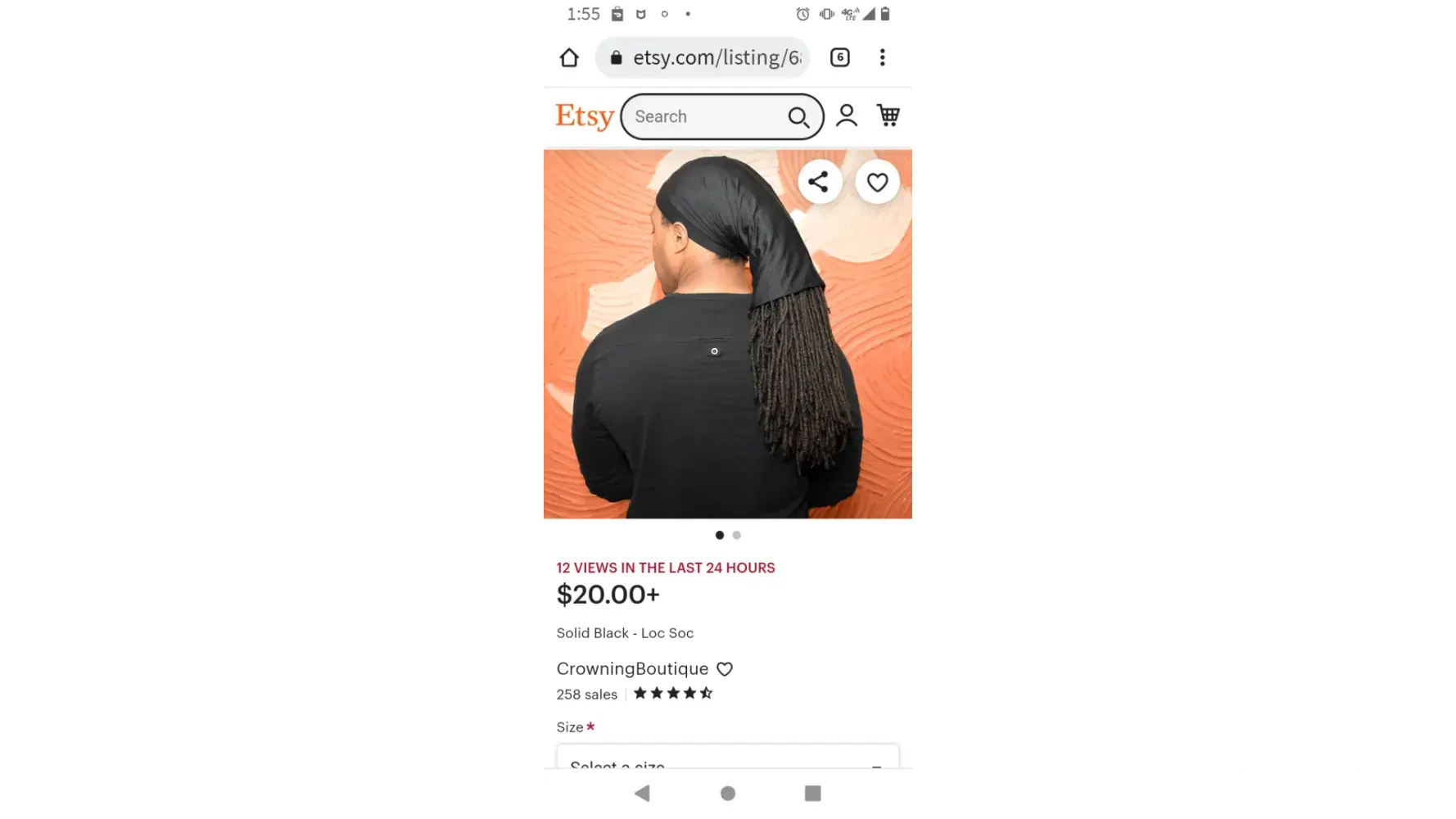Open Android recent apps
The width and height of the screenshot is (1456, 819).
pos(812,793)
